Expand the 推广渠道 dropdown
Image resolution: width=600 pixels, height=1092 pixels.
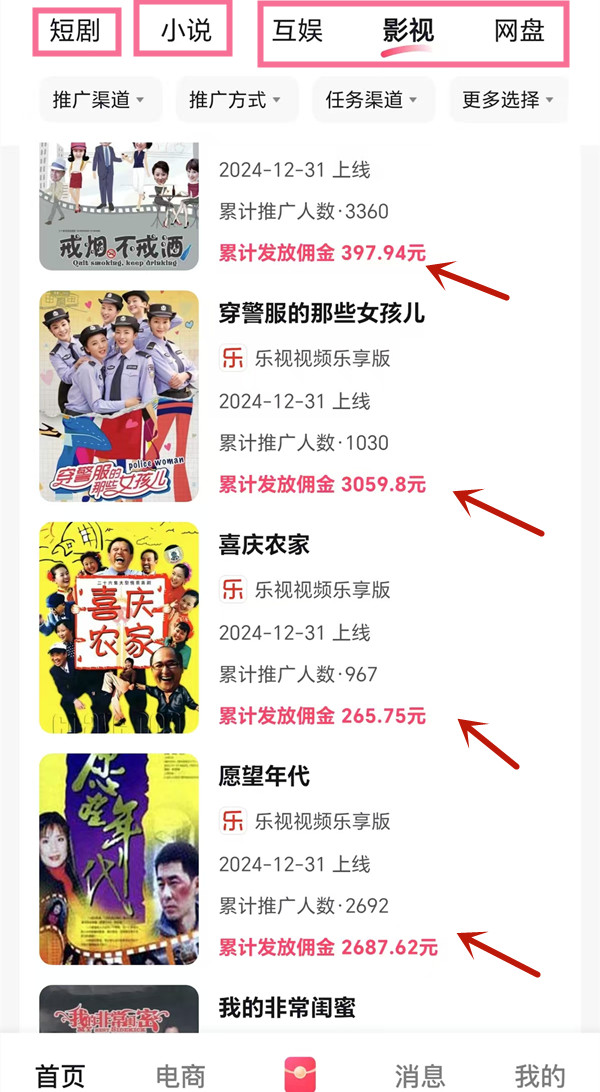coord(100,100)
